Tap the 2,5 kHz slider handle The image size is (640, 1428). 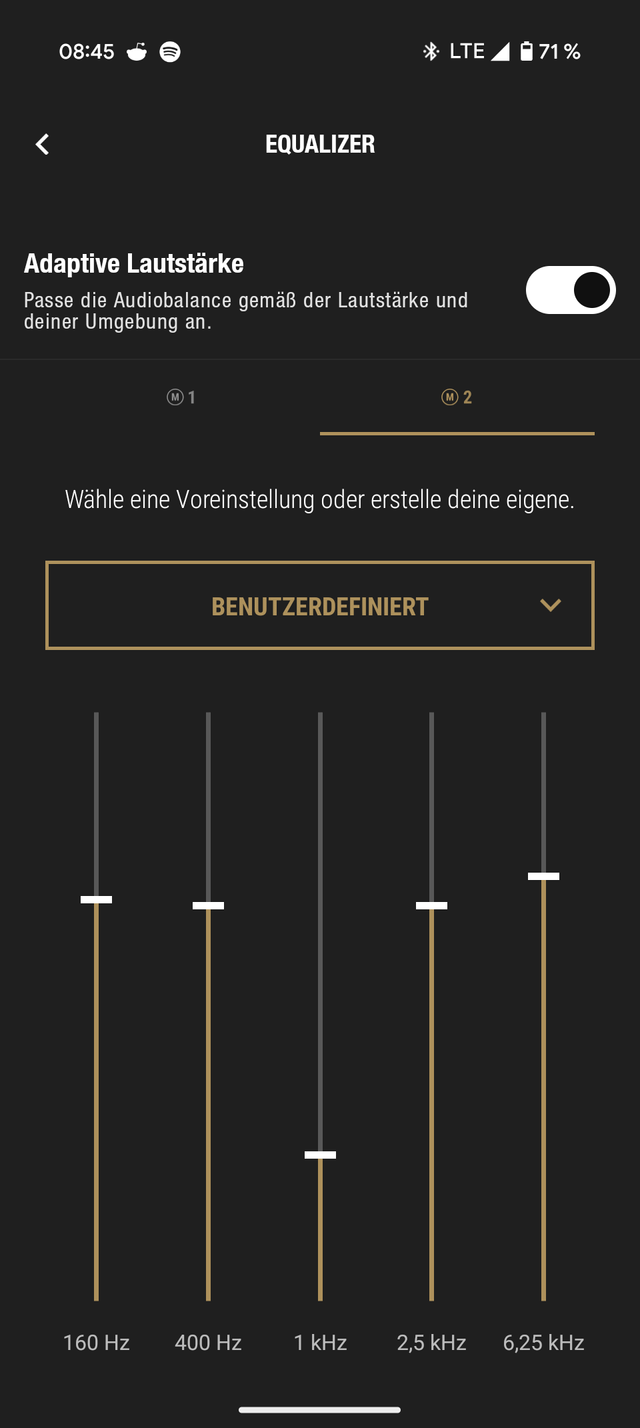coord(431,905)
